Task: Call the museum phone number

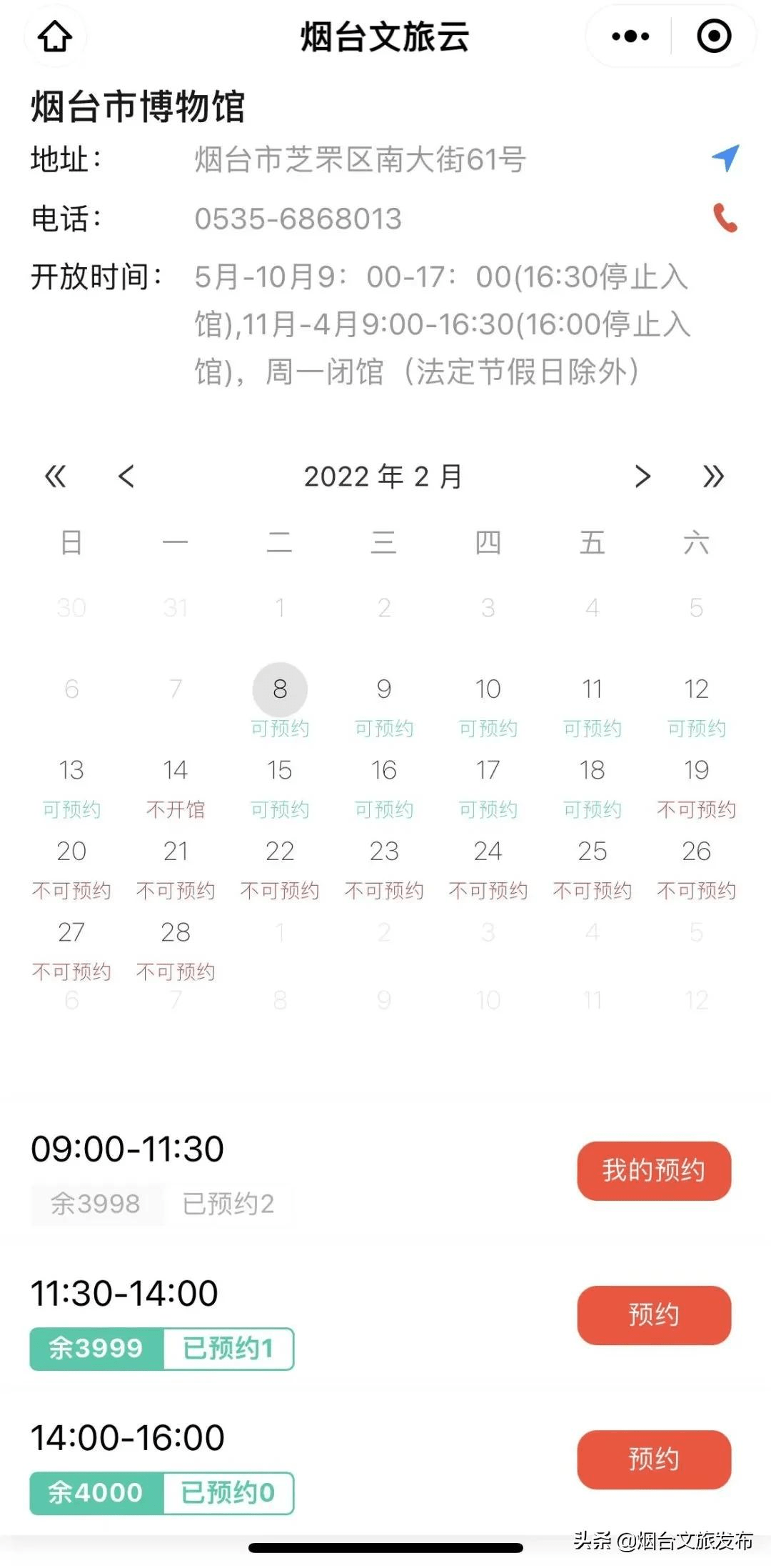Action: [x=725, y=218]
